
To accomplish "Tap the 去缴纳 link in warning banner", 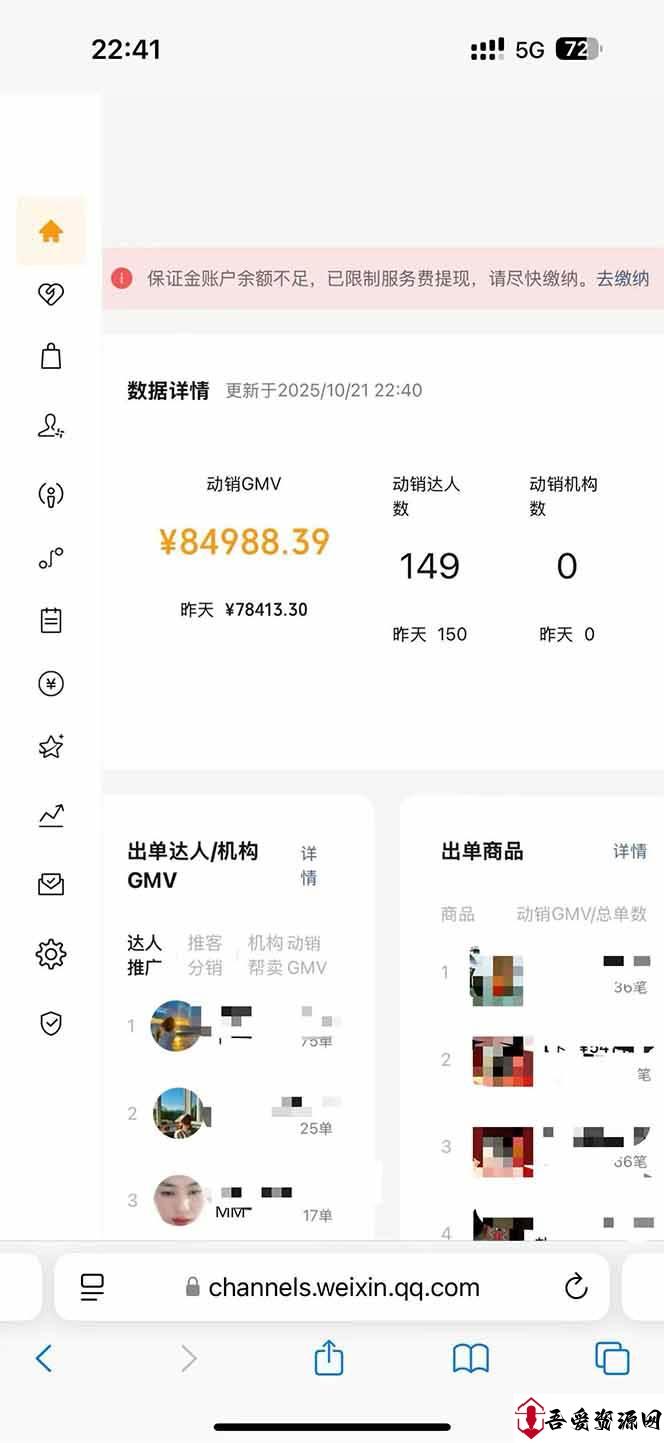I will click(623, 279).
